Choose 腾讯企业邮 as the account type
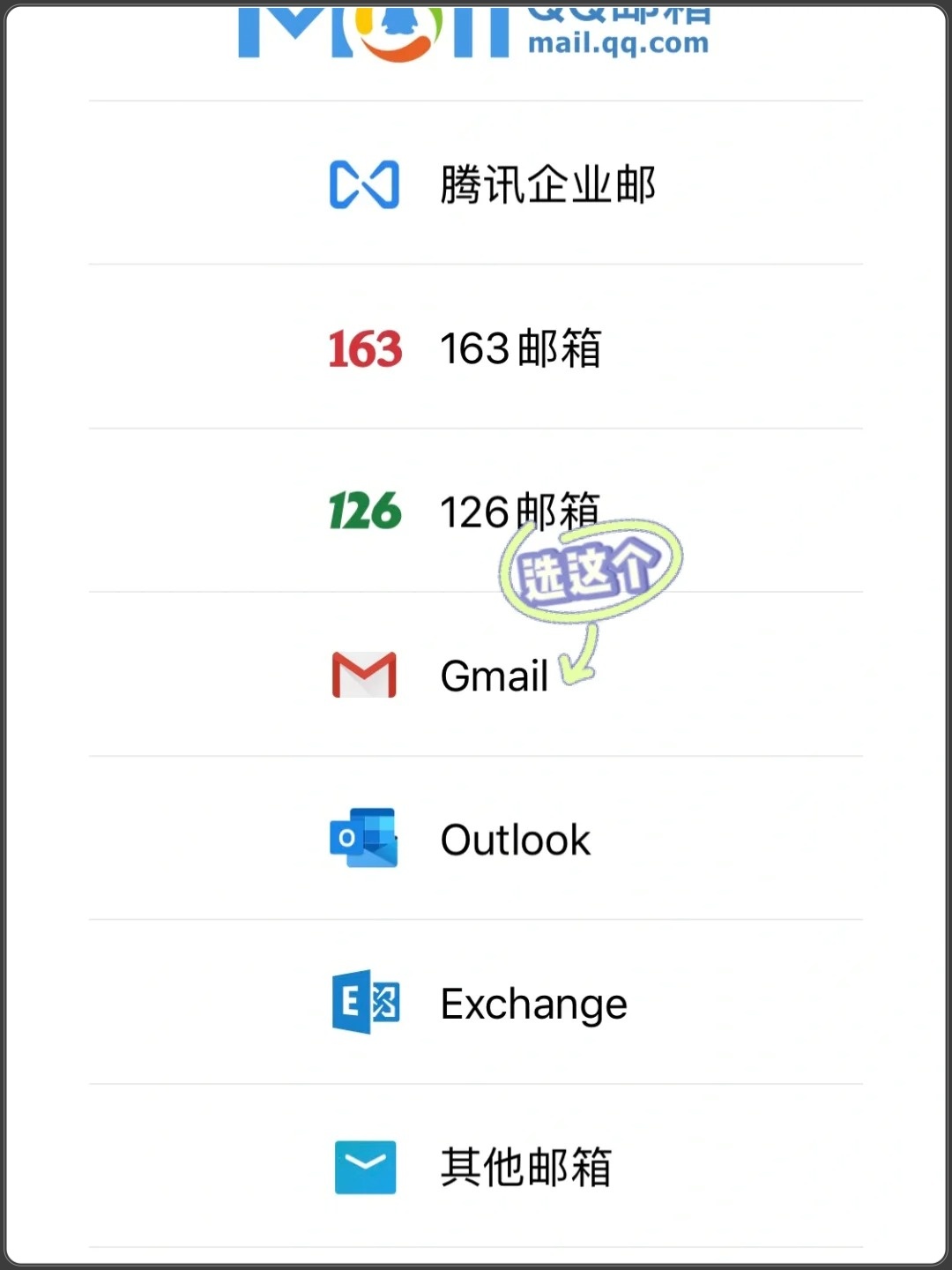This screenshot has width=952, height=1270. pos(494,184)
